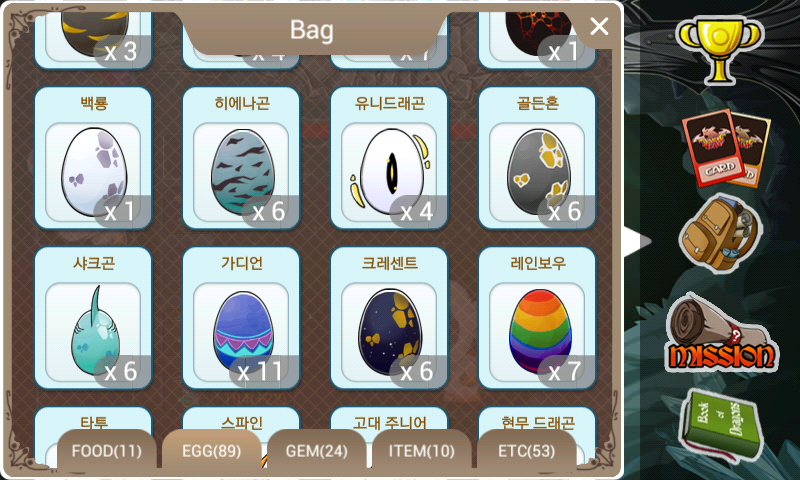Close the Bag window
Image resolution: width=800 pixels, height=480 pixels.
(x=599, y=26)
